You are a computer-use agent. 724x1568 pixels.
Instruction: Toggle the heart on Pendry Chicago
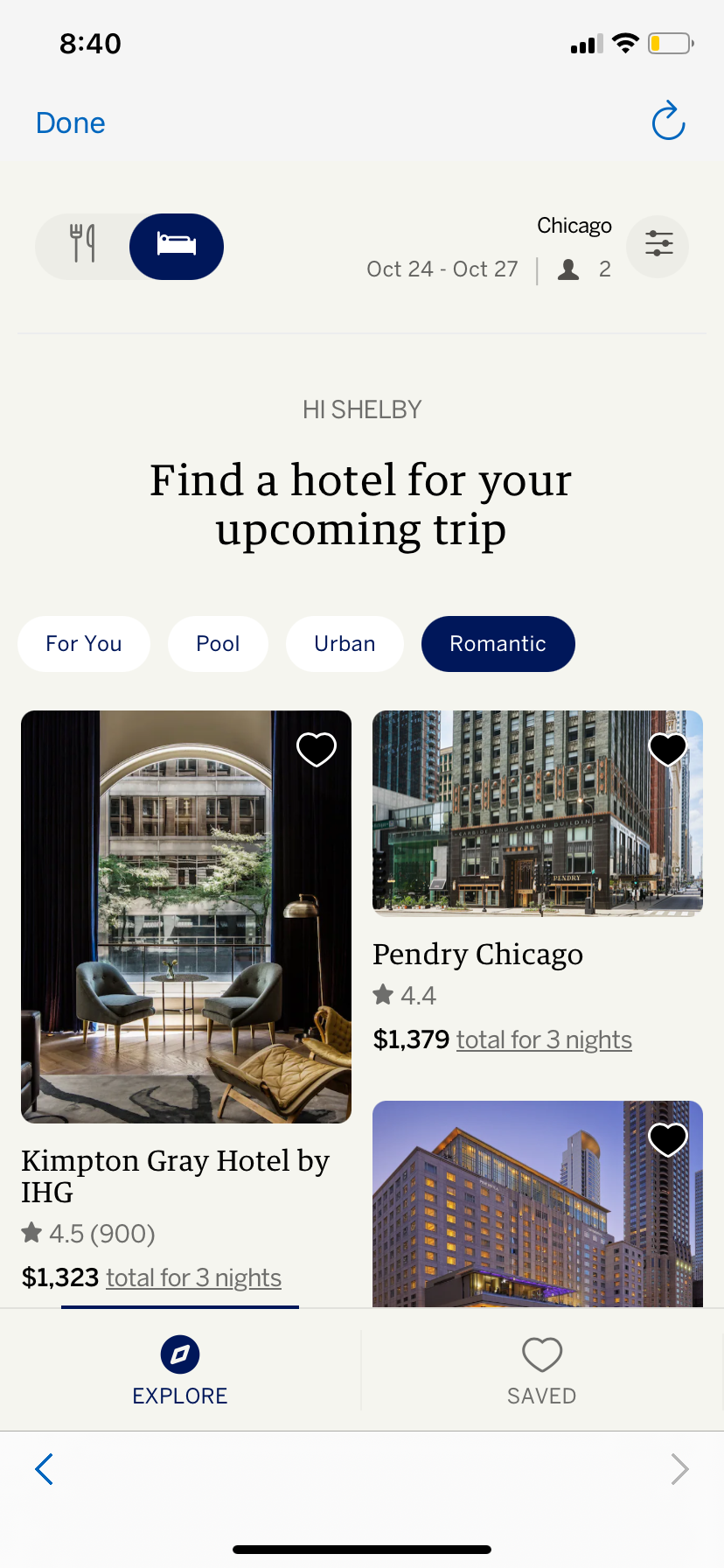667,749
